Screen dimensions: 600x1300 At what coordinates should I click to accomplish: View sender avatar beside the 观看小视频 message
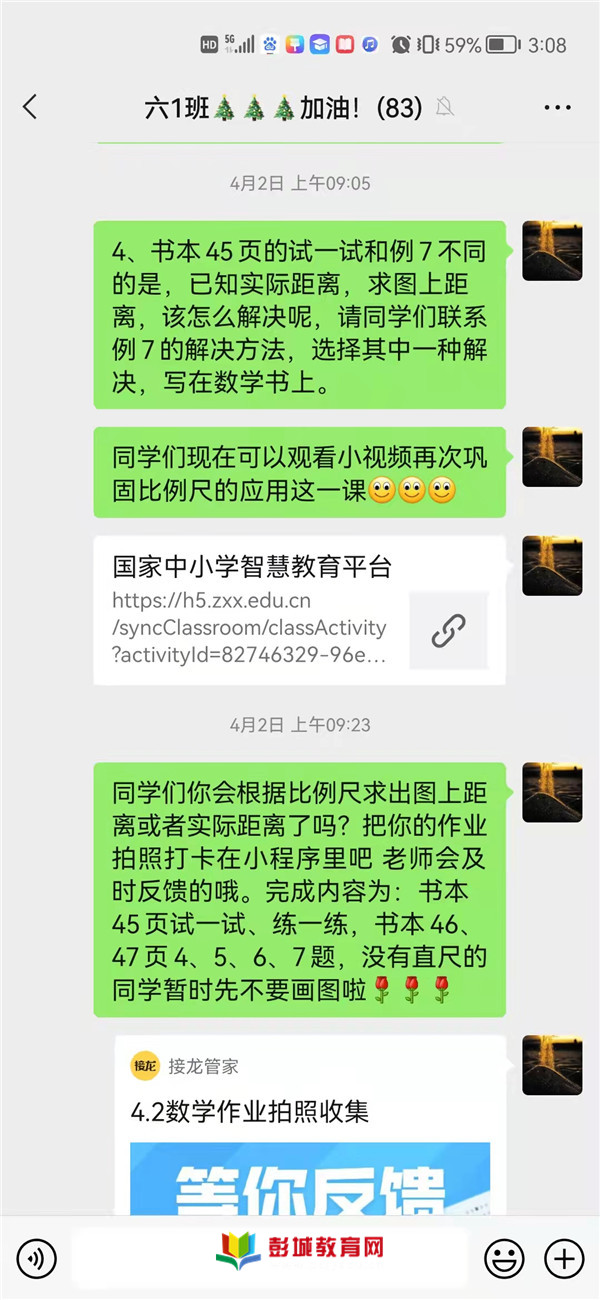(x=552, y=457)
